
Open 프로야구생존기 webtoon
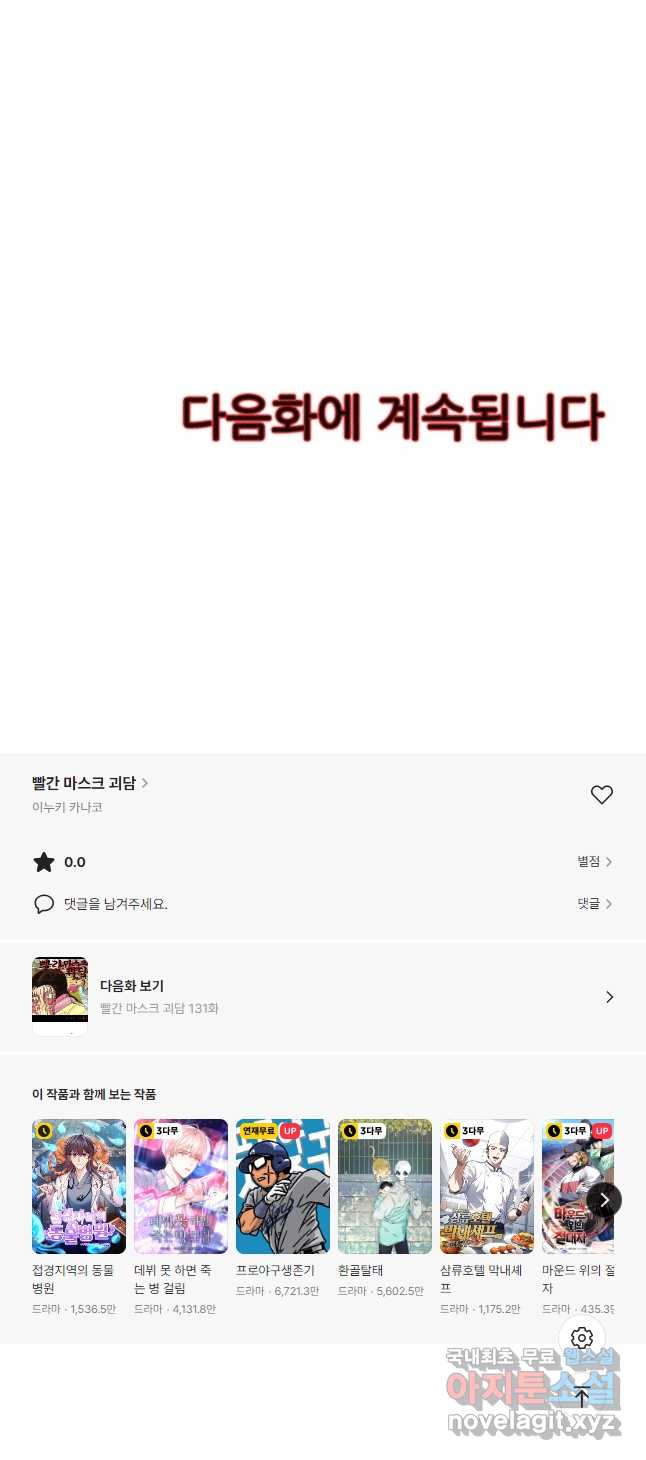point(283,1187)
